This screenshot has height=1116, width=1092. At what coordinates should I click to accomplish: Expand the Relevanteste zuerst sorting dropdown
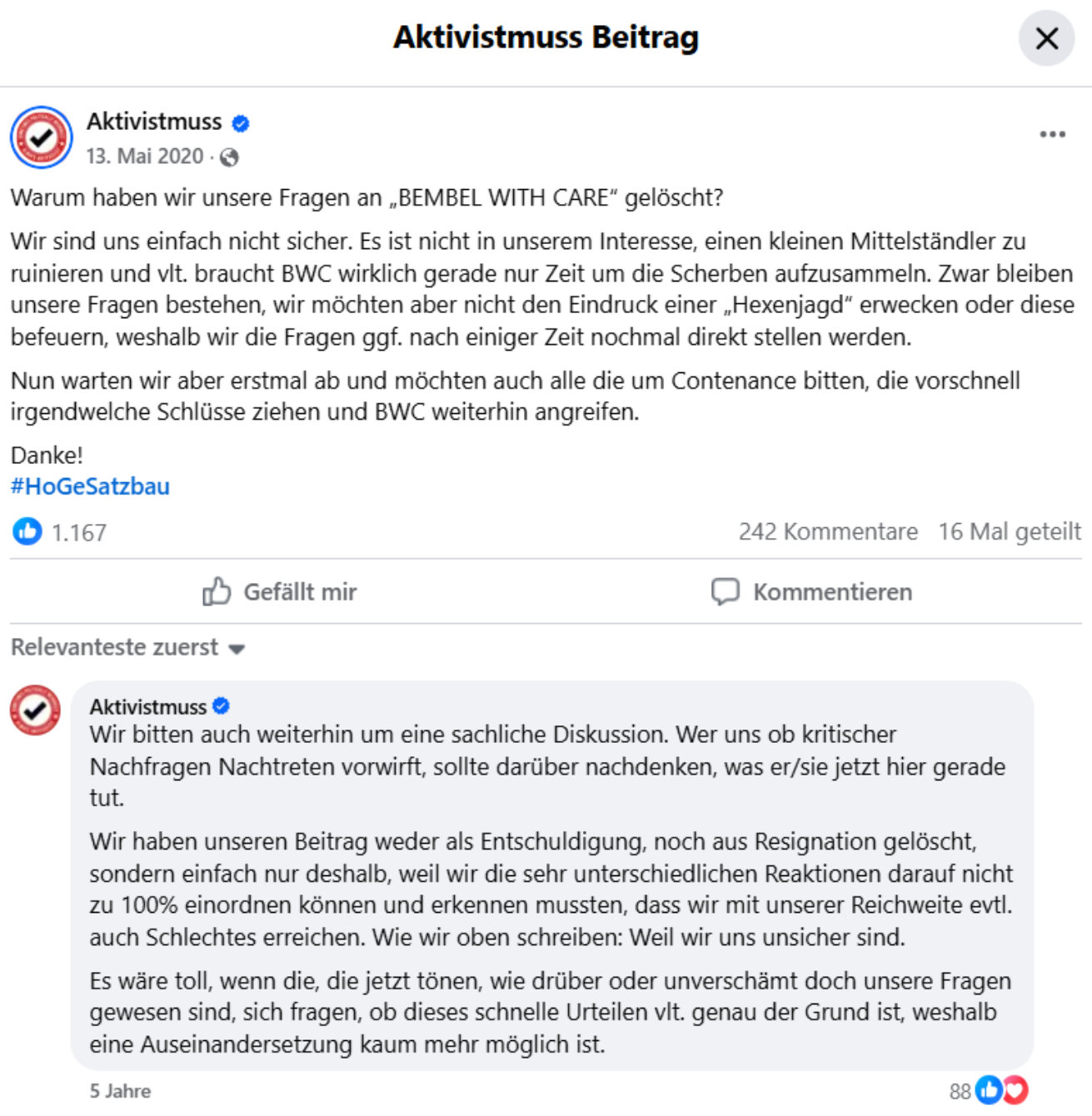point(127,647)
